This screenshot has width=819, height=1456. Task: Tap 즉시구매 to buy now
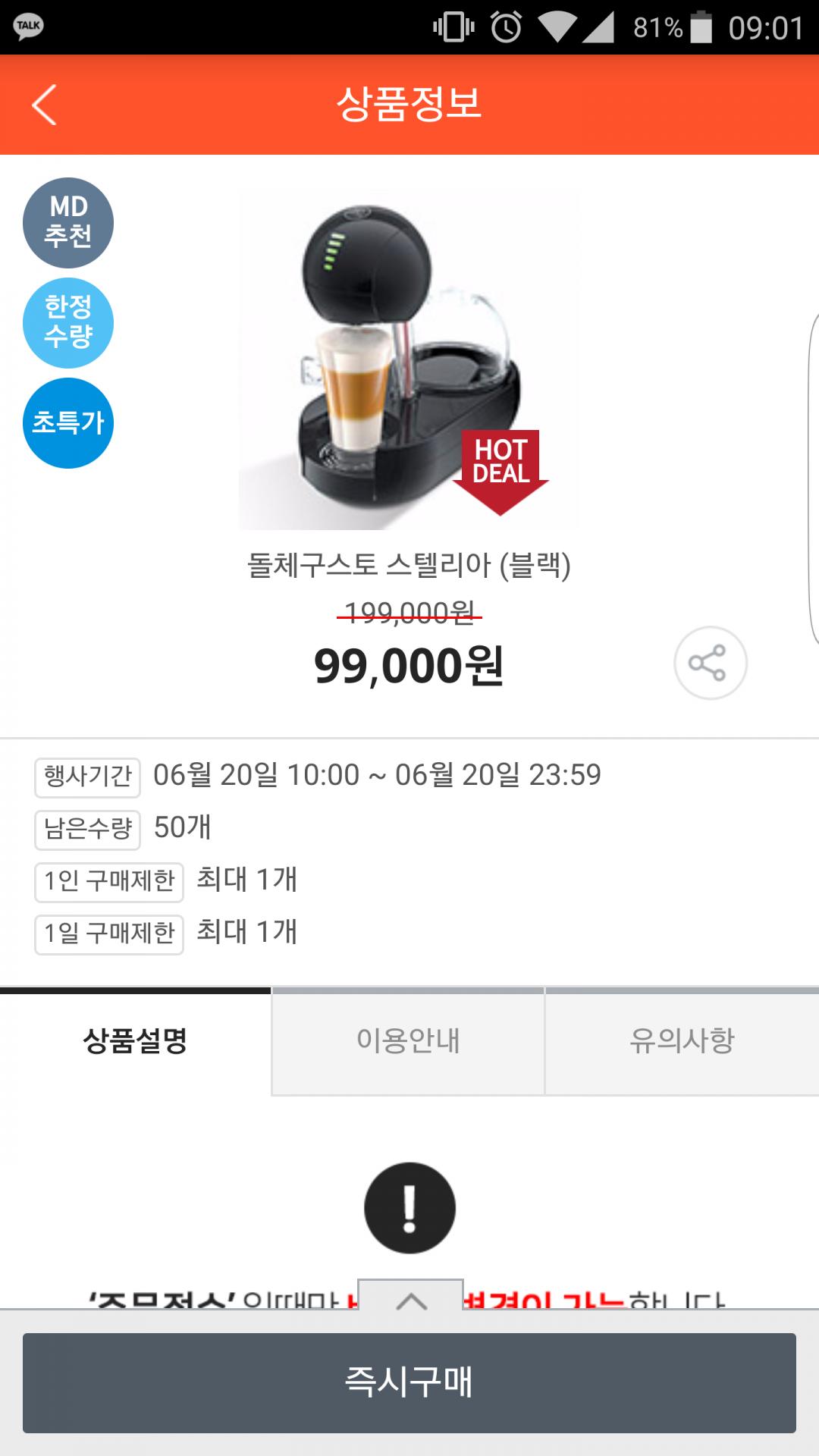(x=409, y=1382)
